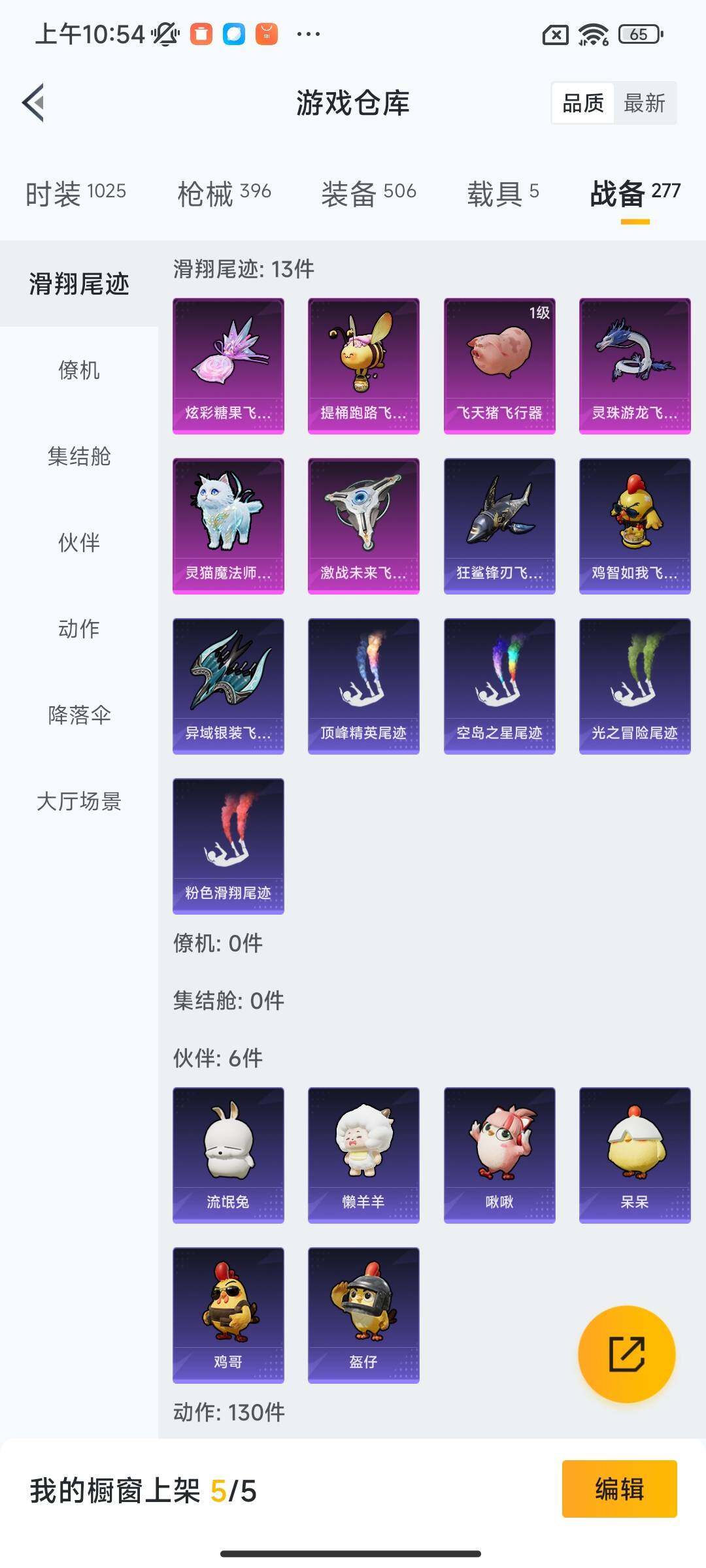Image resolution: width=706 pixels, height=1568 pixels.
Task: Open the 降落伞 category
Action: 79,715
